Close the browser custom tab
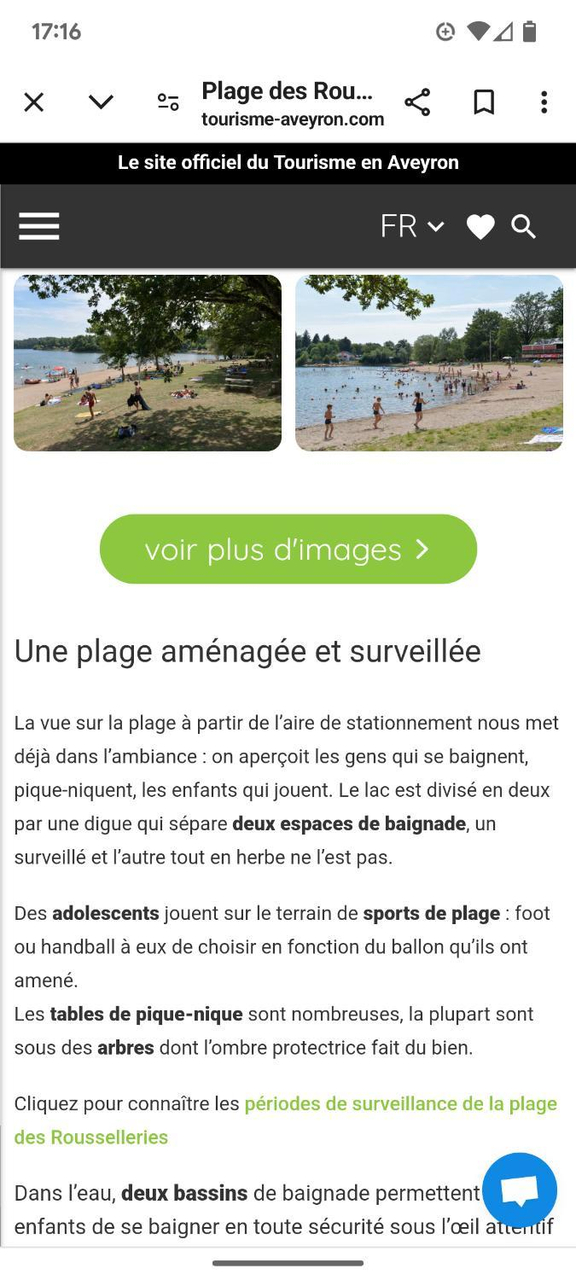This screenshot has width=576, height=1280. (34, 102)
